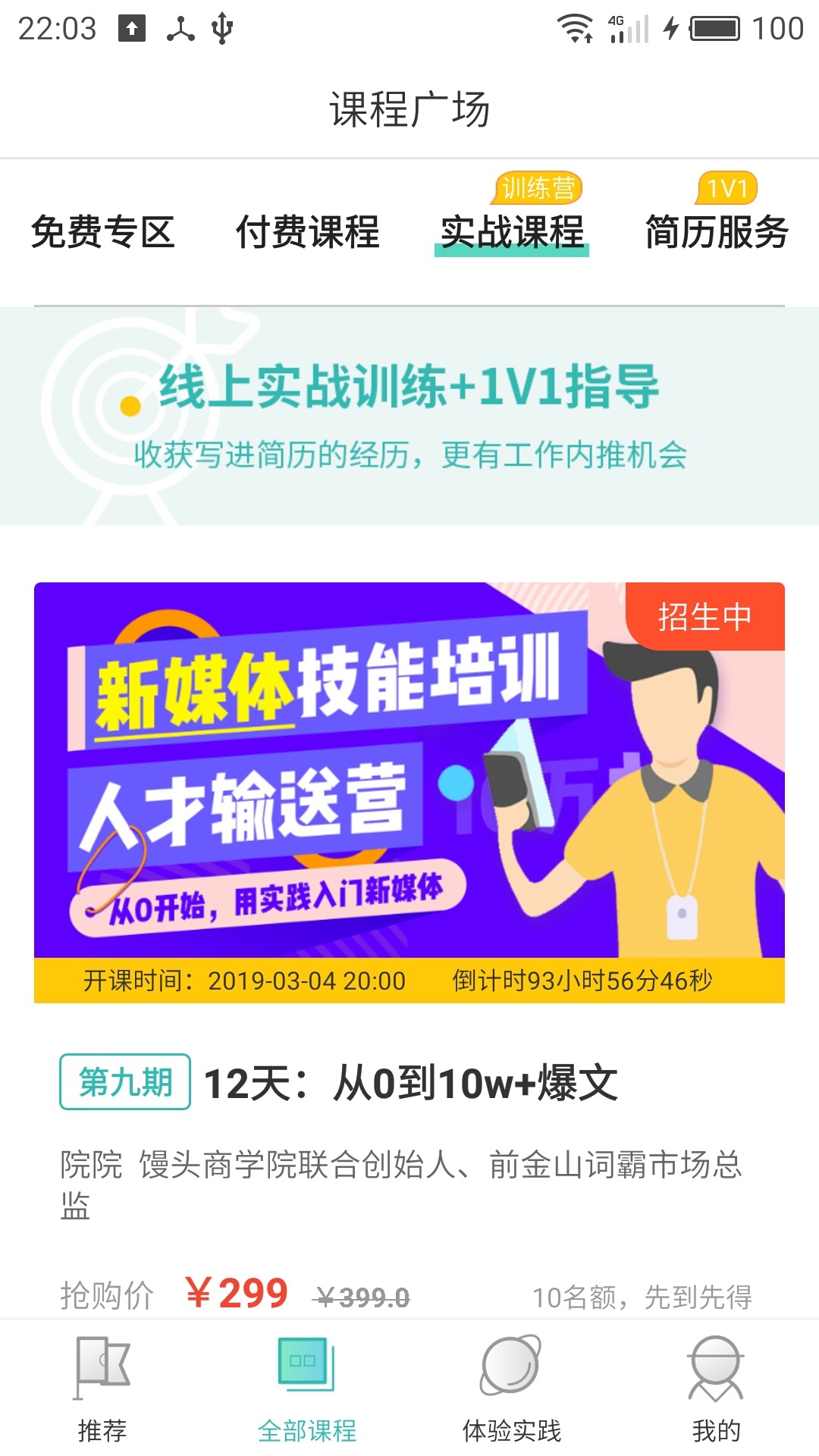Image resolution: width=819 pixels, height=1456 pixels.
Task: Go to the 推荐 tab
Action: tap(102, 1389)
